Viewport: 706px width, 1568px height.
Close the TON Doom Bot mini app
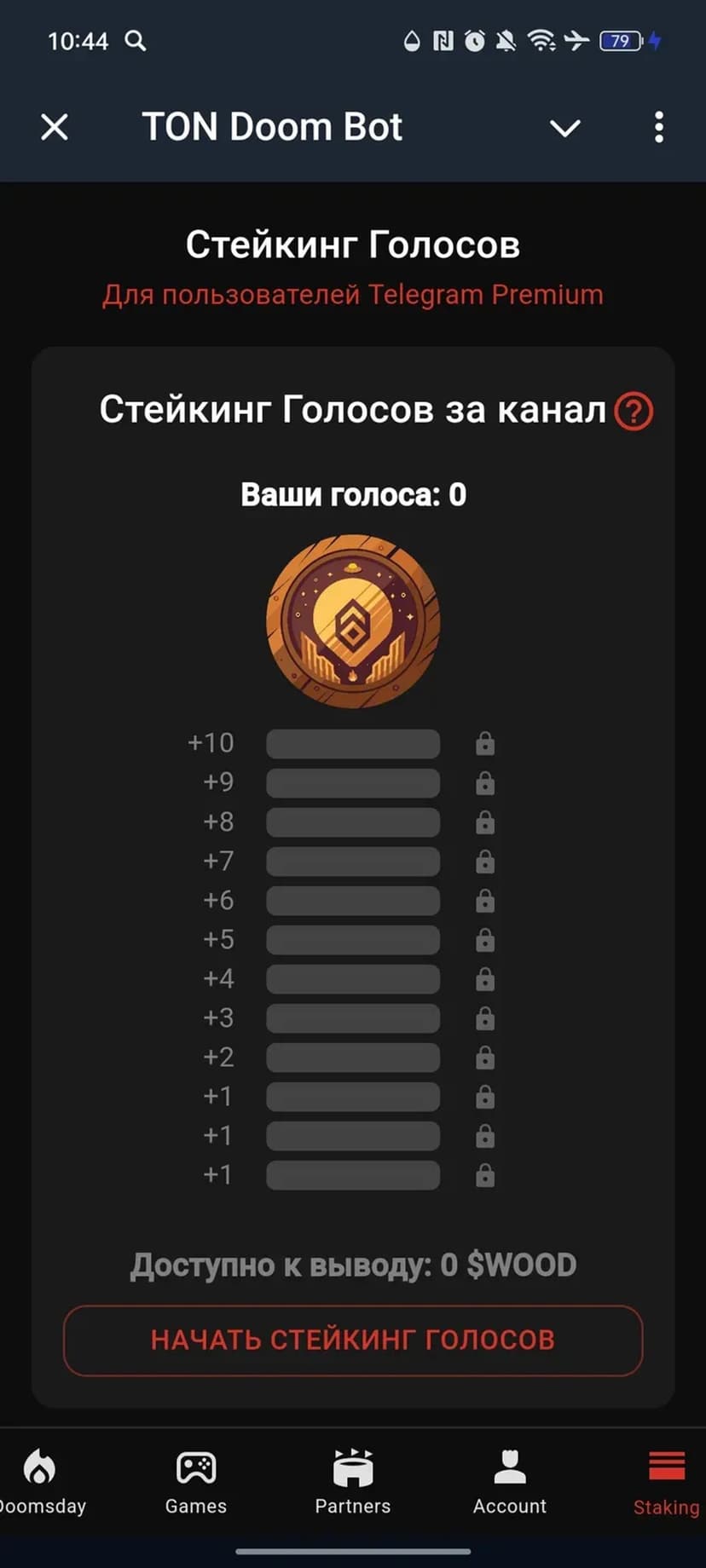[55, 128]
